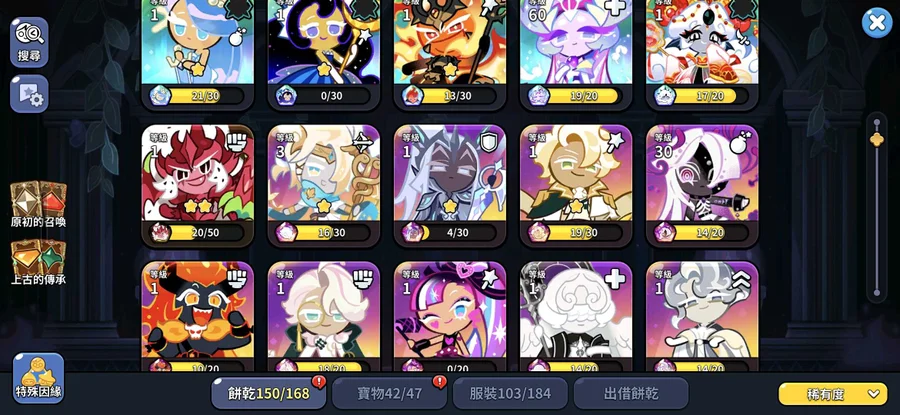The width and height of the screenshot is (900, 415).
Task: Open the fire cookie card showing 13/30
Action: coord(450,45)
